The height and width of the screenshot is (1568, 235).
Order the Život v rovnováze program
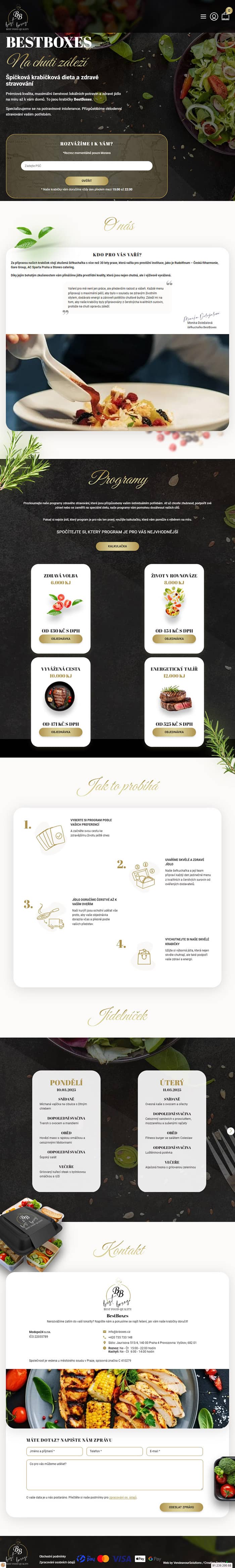[x=174, y=638]
